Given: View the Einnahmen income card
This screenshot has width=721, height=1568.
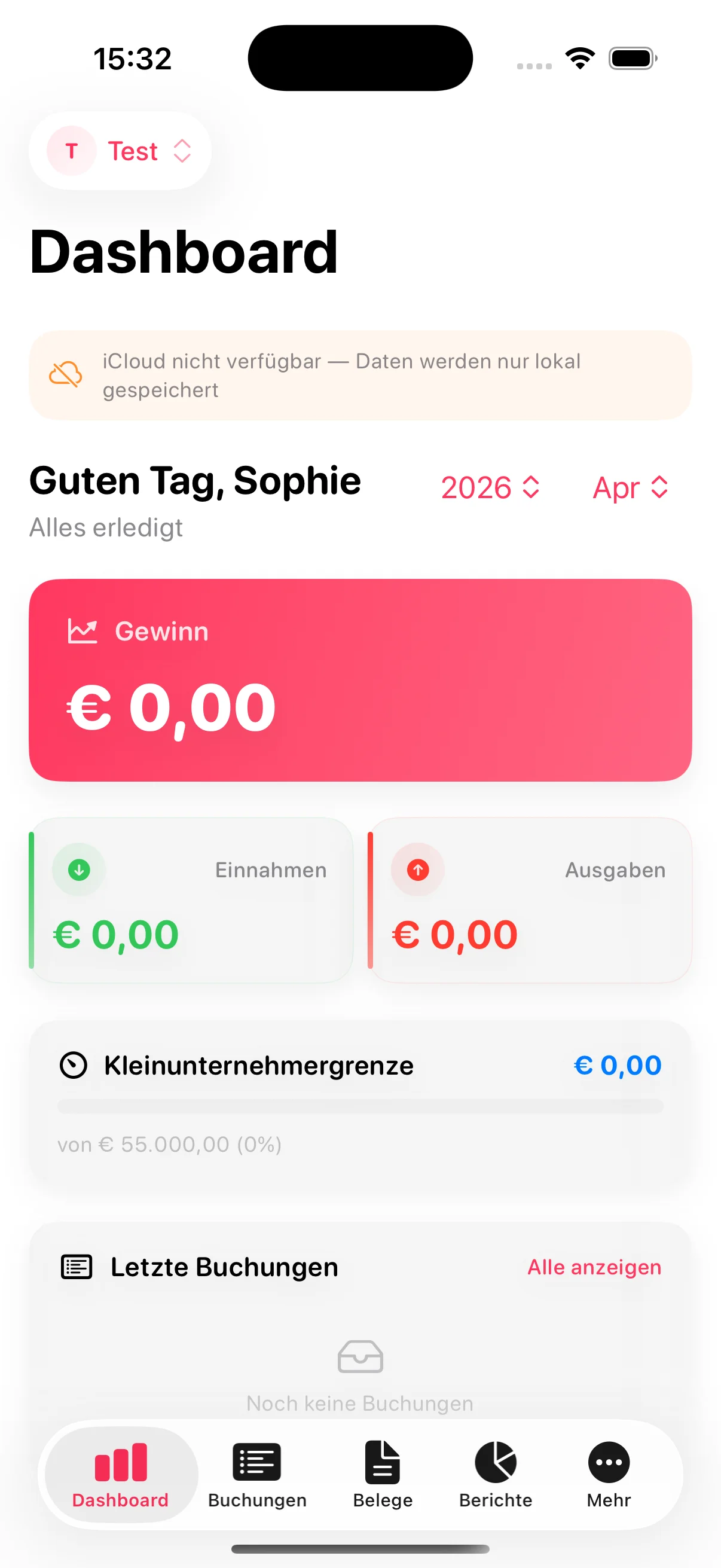Looking at the screenshot, I should [x=192, y=899].
